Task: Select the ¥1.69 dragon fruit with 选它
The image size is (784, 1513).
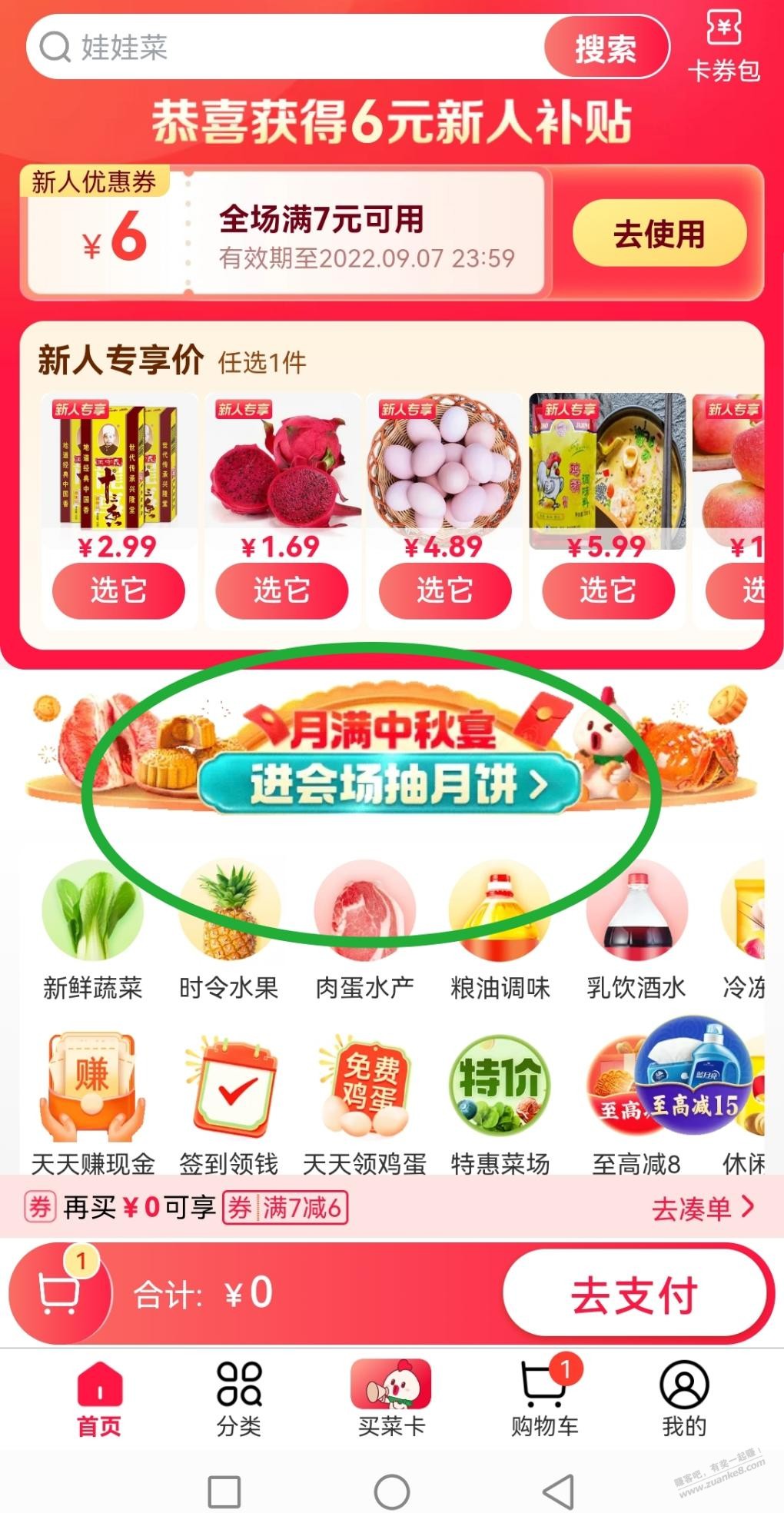Action: click(281, 590)
